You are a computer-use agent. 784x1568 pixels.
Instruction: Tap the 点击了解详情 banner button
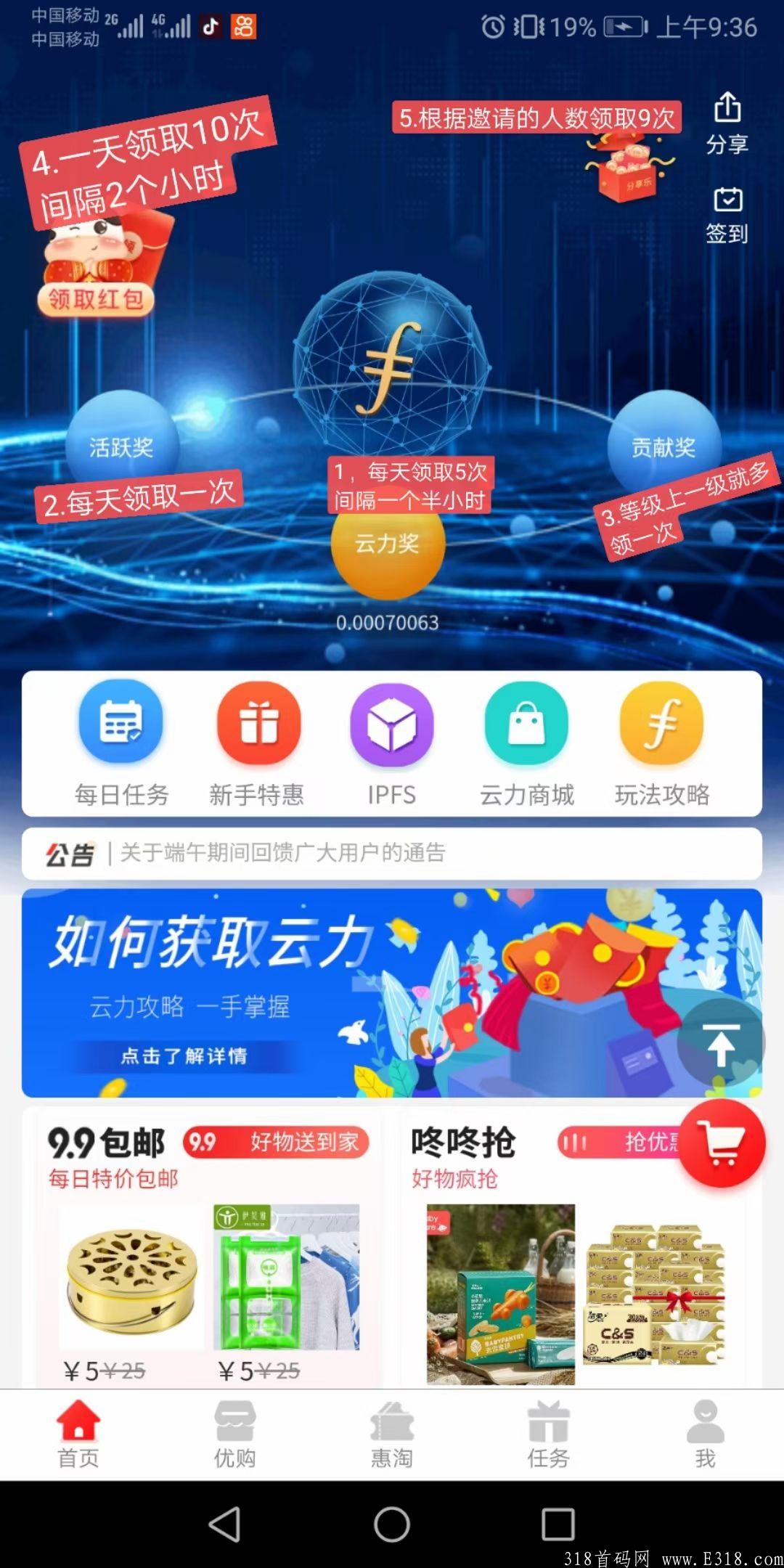(189, 1058)
